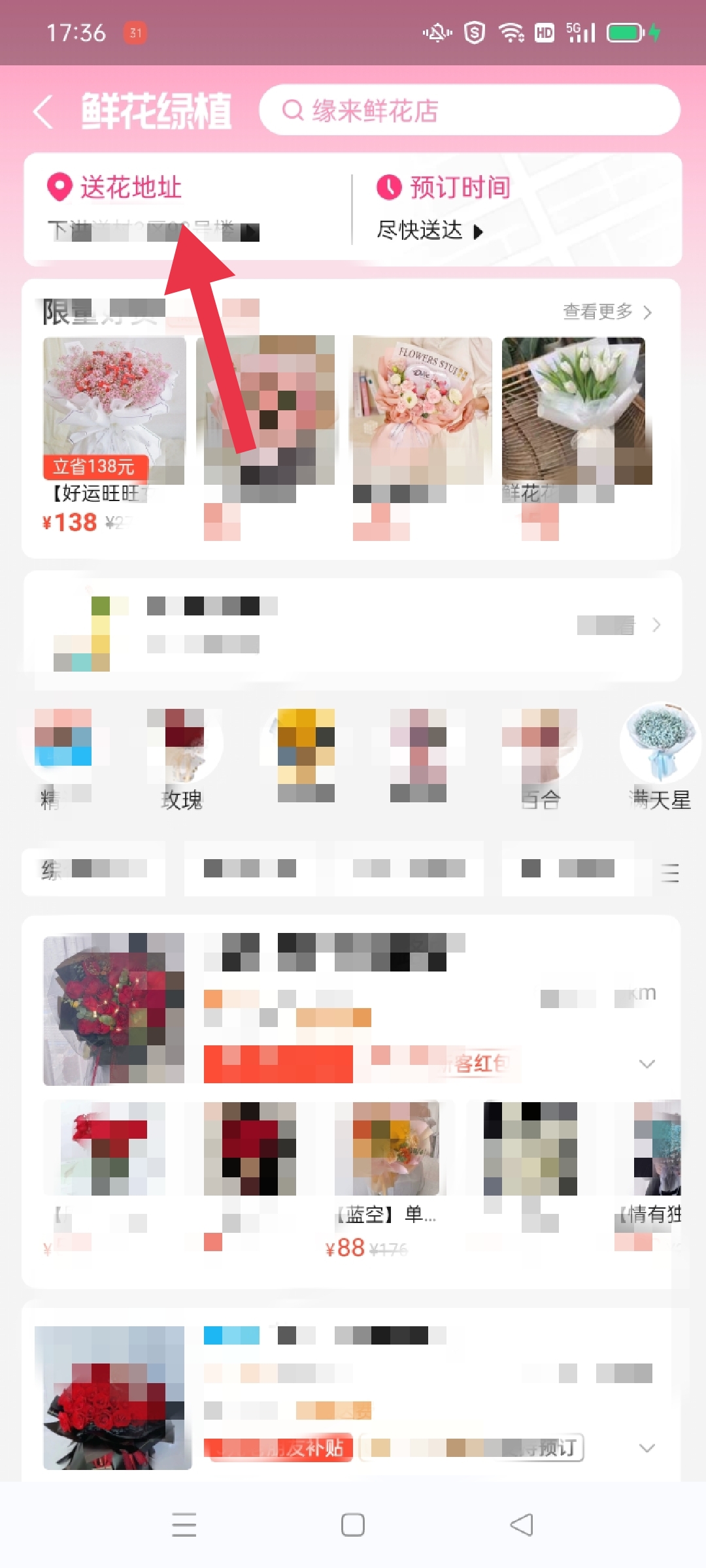
Task: Expand second shop's 预订 promo chevron
Action: (647, 1448)
